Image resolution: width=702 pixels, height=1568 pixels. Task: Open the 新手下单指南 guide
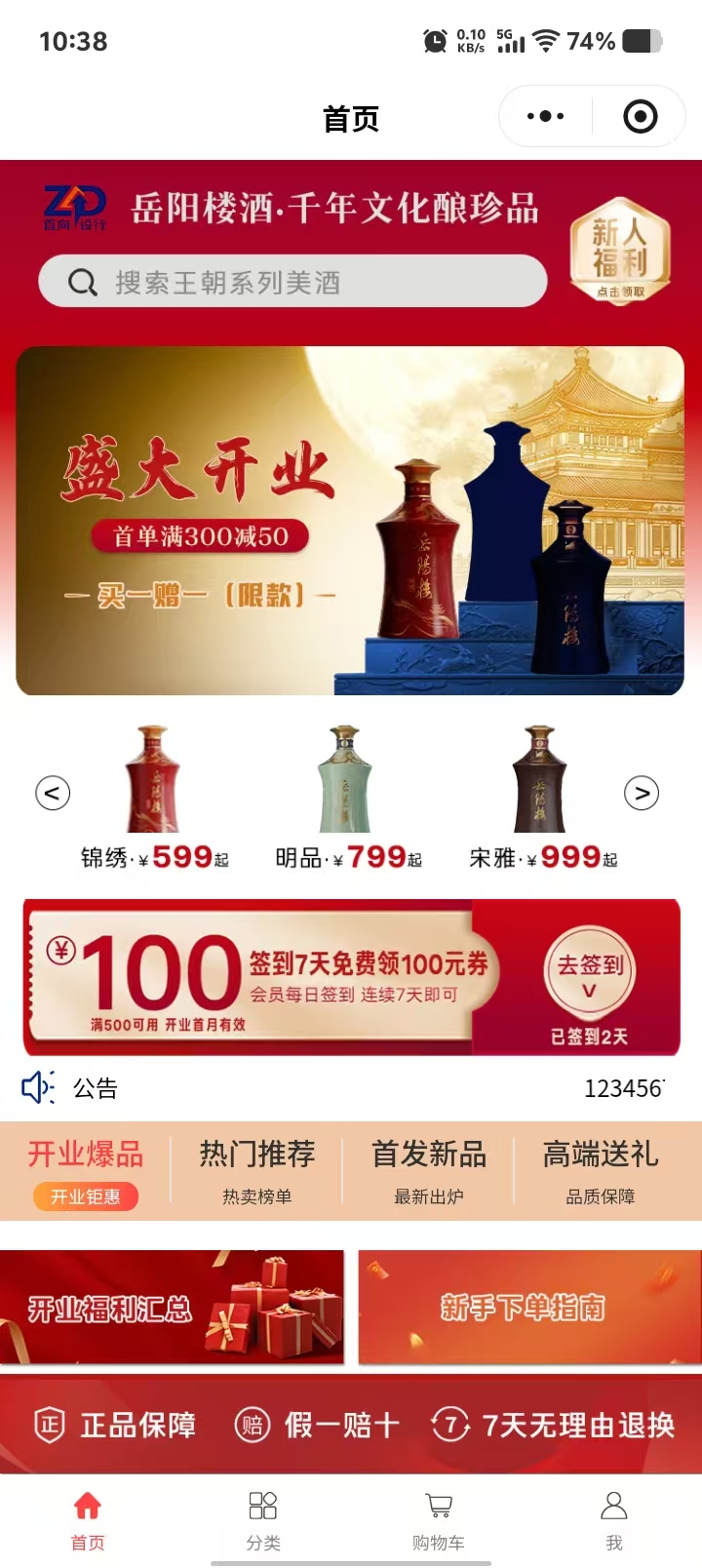pyautogui.click(x=529, y=1307)
